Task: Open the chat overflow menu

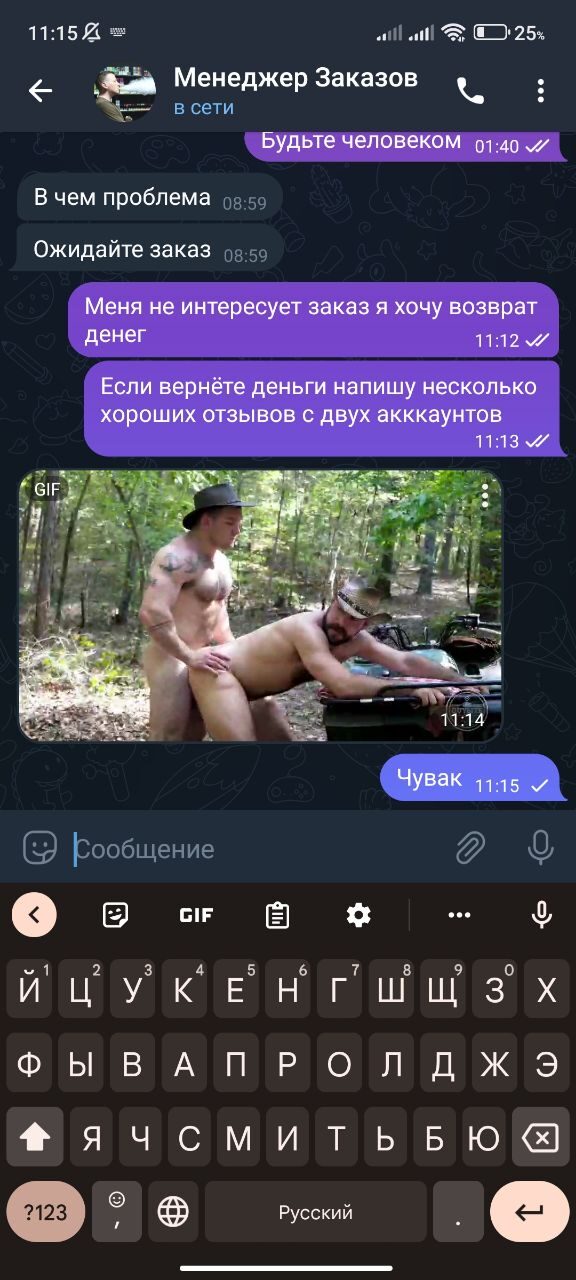Action: coord(540,91)
